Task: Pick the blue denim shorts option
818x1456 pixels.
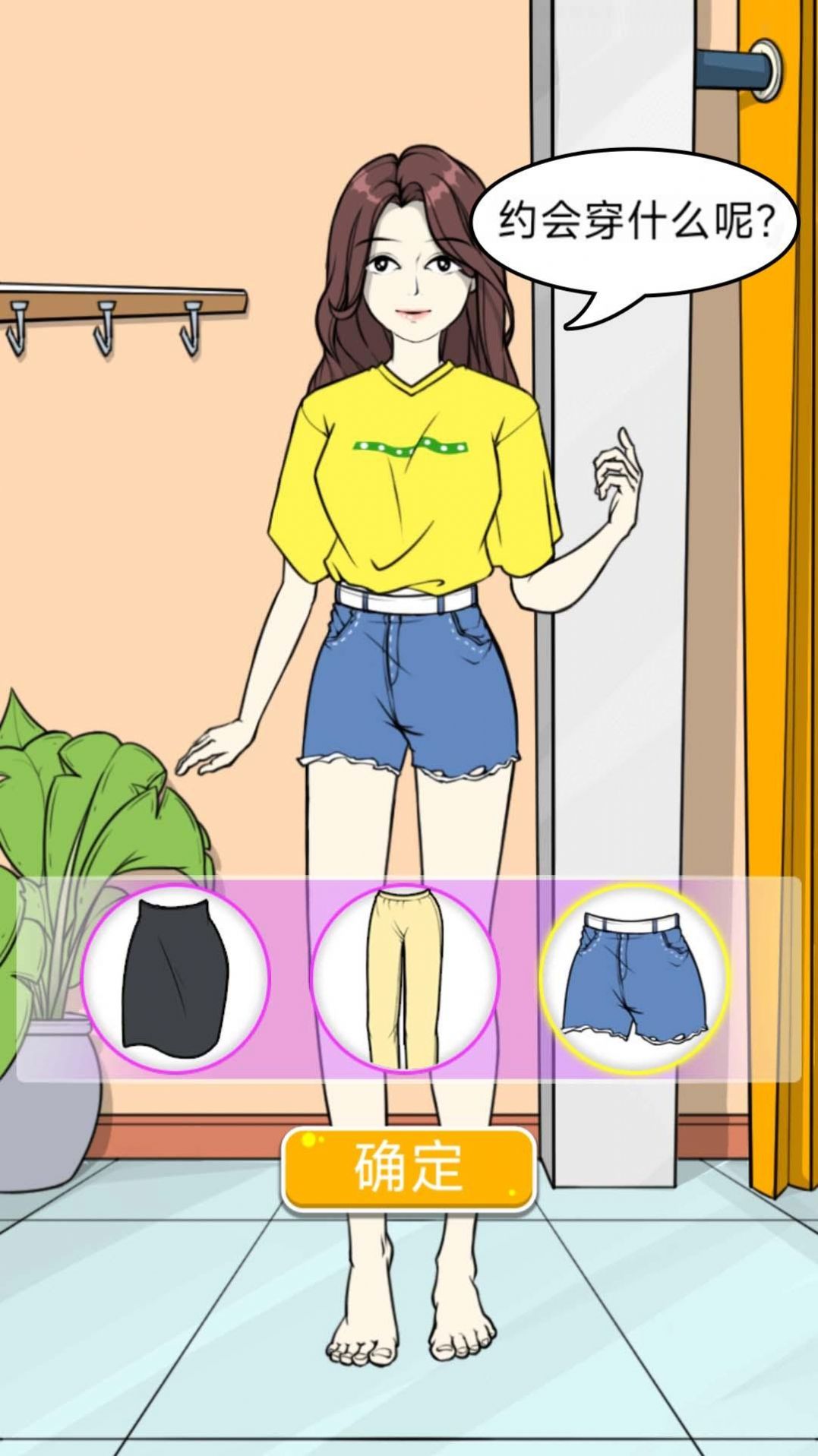Action: (634, 979)
